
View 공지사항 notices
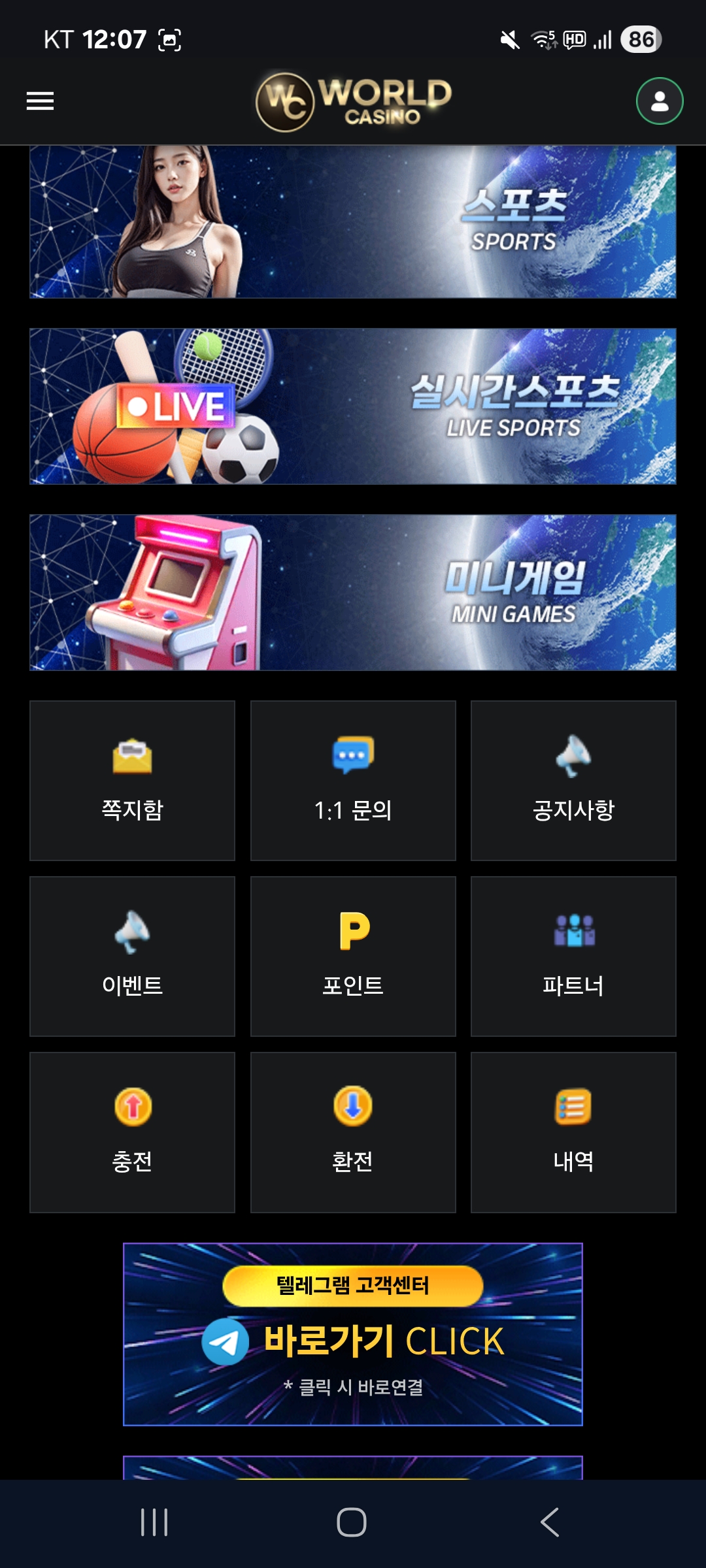point(573,781)
